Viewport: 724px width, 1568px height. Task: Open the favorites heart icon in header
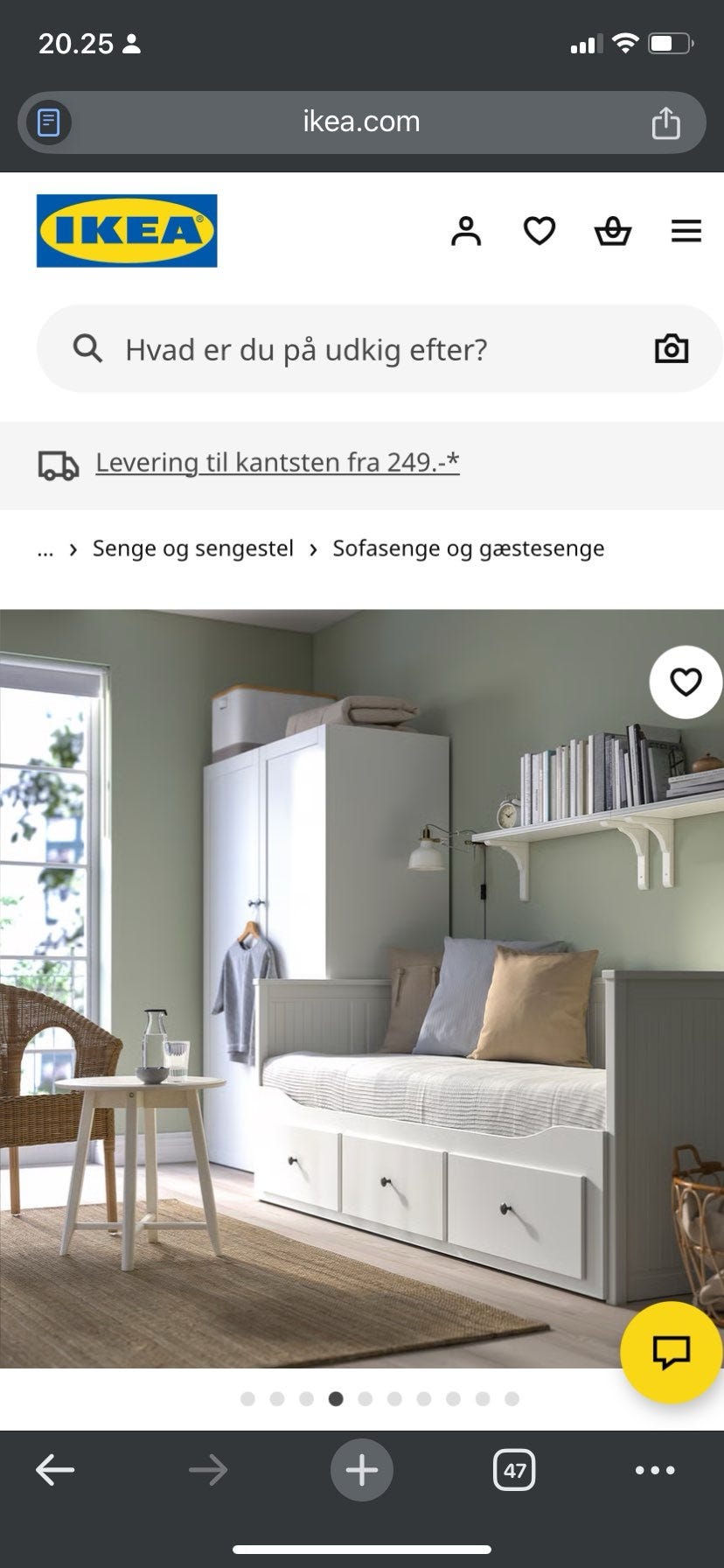click(x=540, y=231)
